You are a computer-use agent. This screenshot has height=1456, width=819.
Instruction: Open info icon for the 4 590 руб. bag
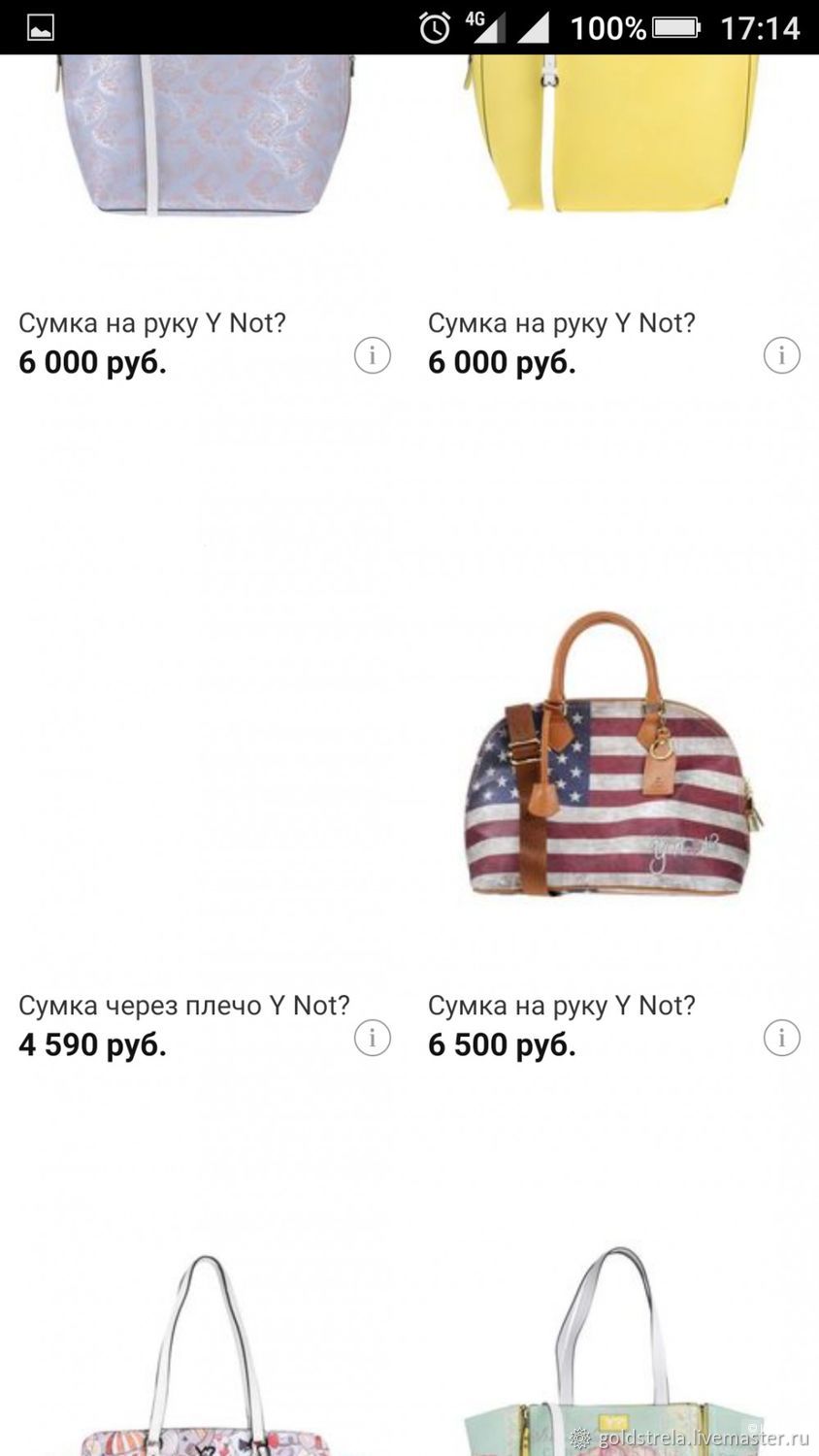click(x=372, y=1038)
